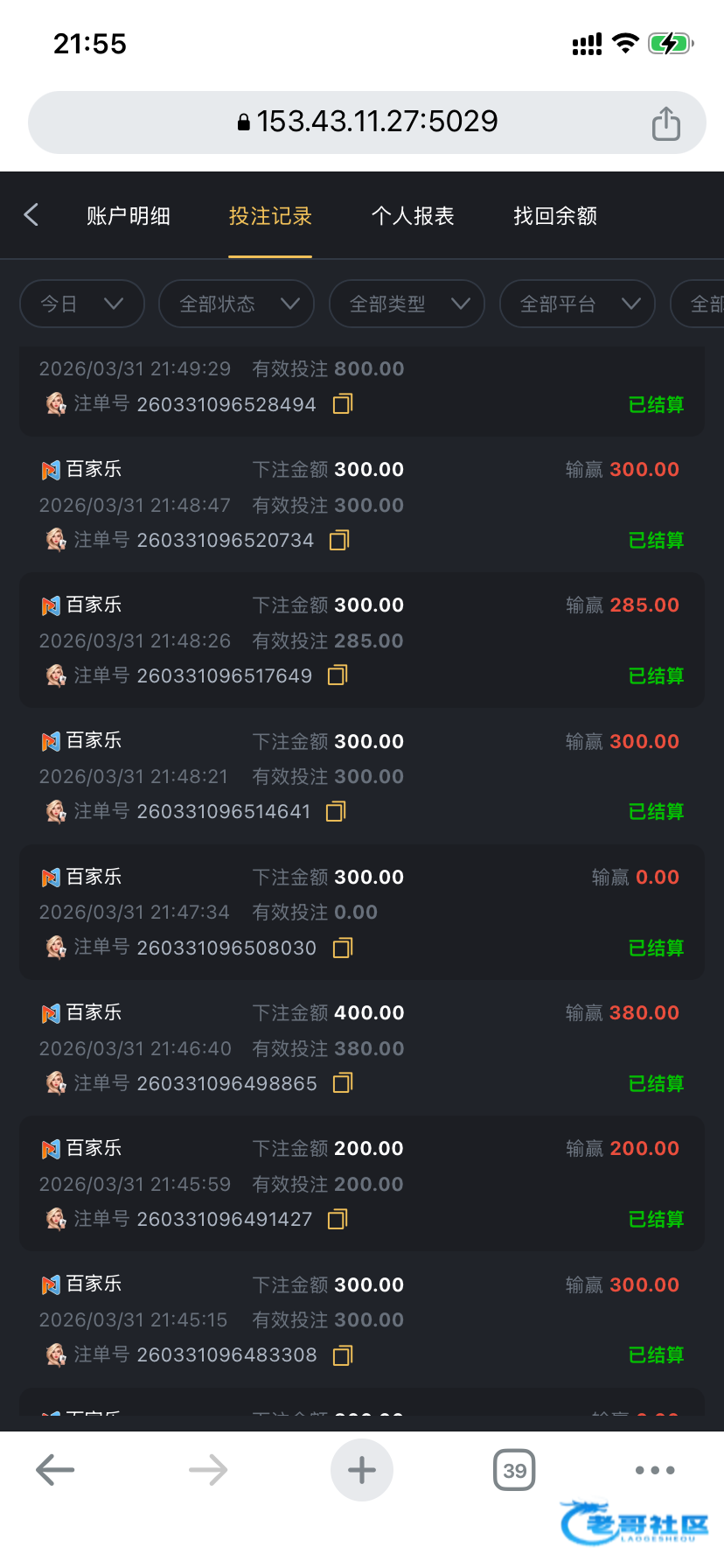Copy bet number 260331096520734
This screenshot has height=1568, width=724.
coord(339,541)
